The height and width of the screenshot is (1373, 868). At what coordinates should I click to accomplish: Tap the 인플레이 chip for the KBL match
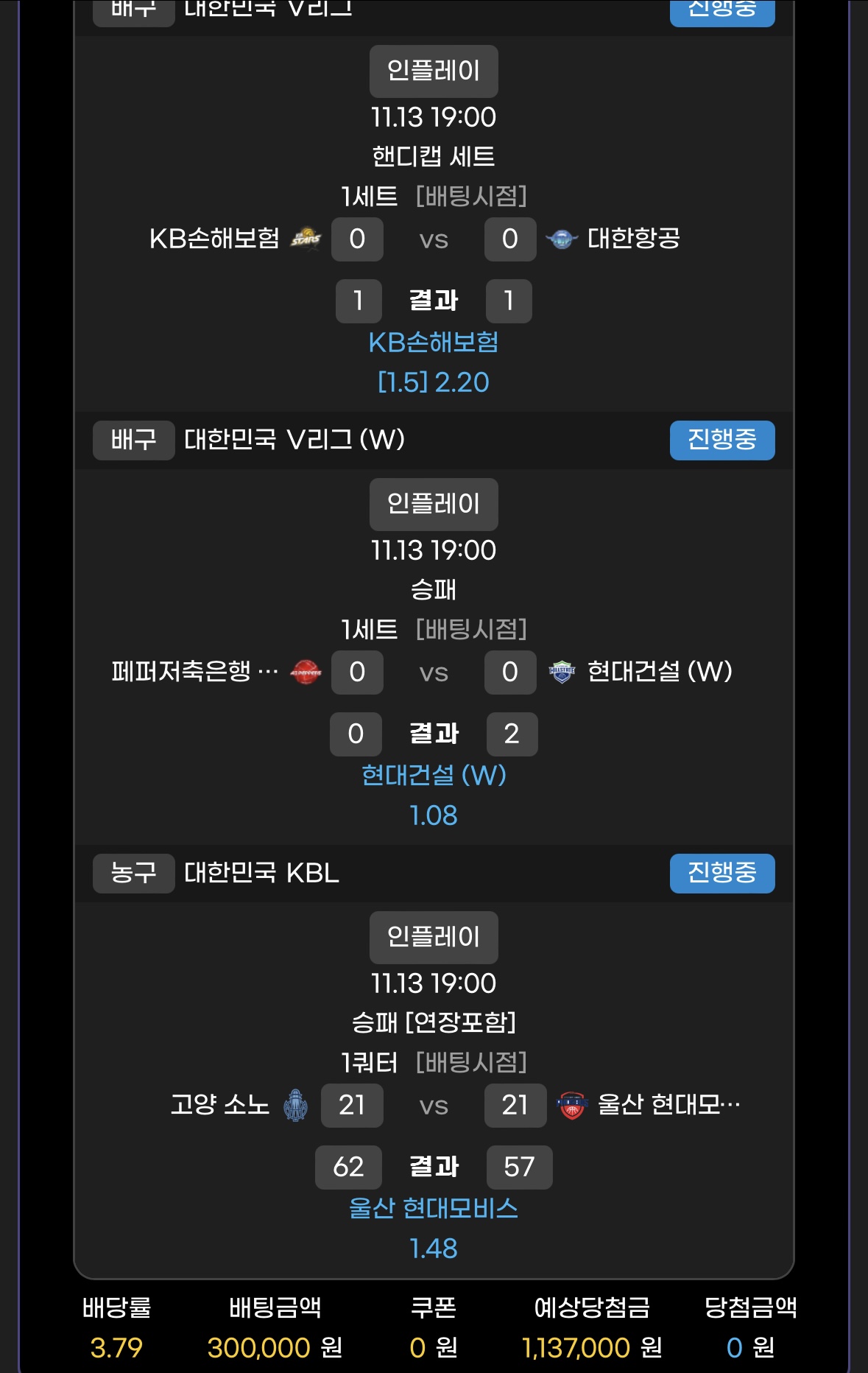point(434,937)
